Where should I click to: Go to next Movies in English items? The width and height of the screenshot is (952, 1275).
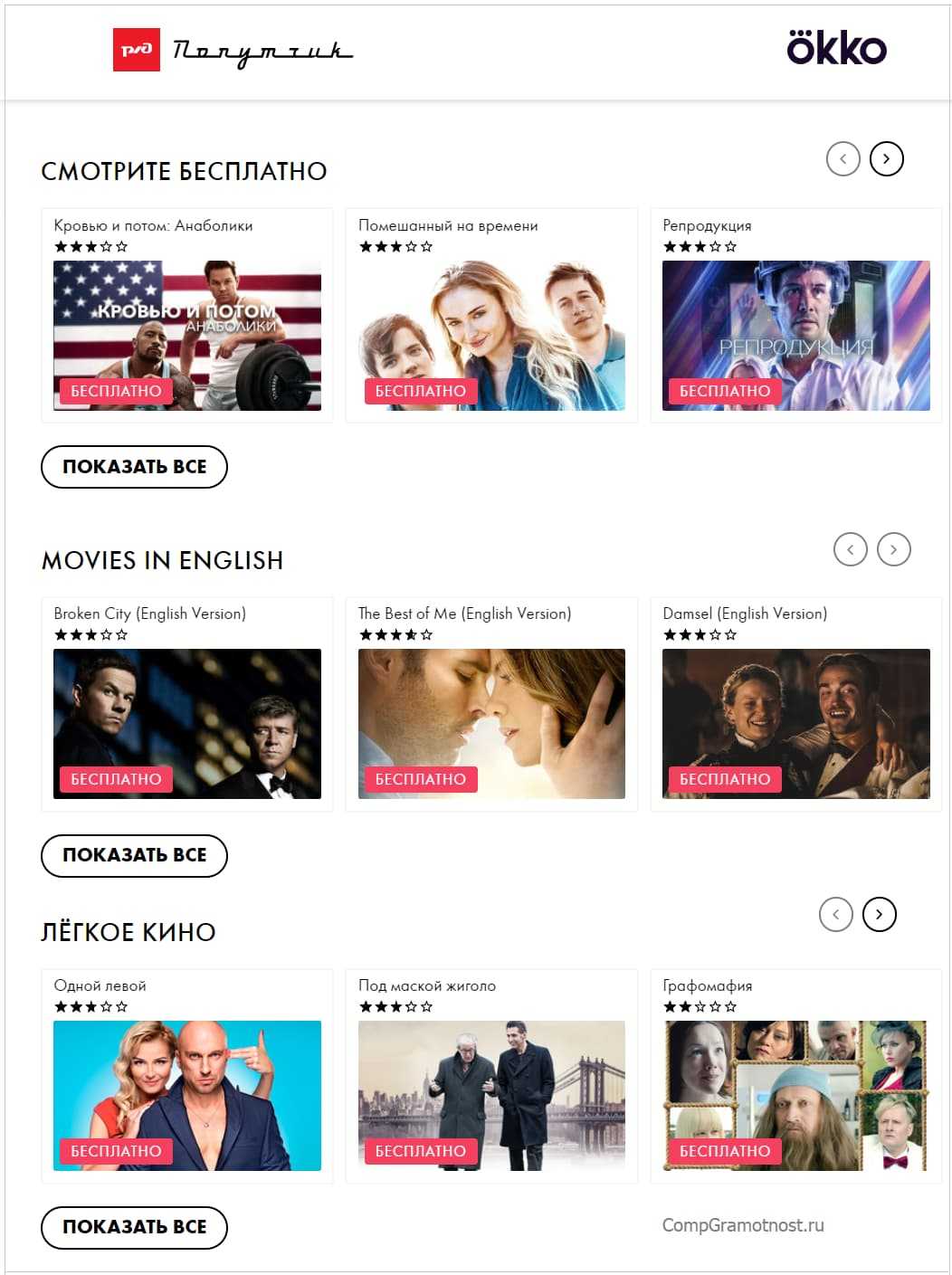click(893, 549)
